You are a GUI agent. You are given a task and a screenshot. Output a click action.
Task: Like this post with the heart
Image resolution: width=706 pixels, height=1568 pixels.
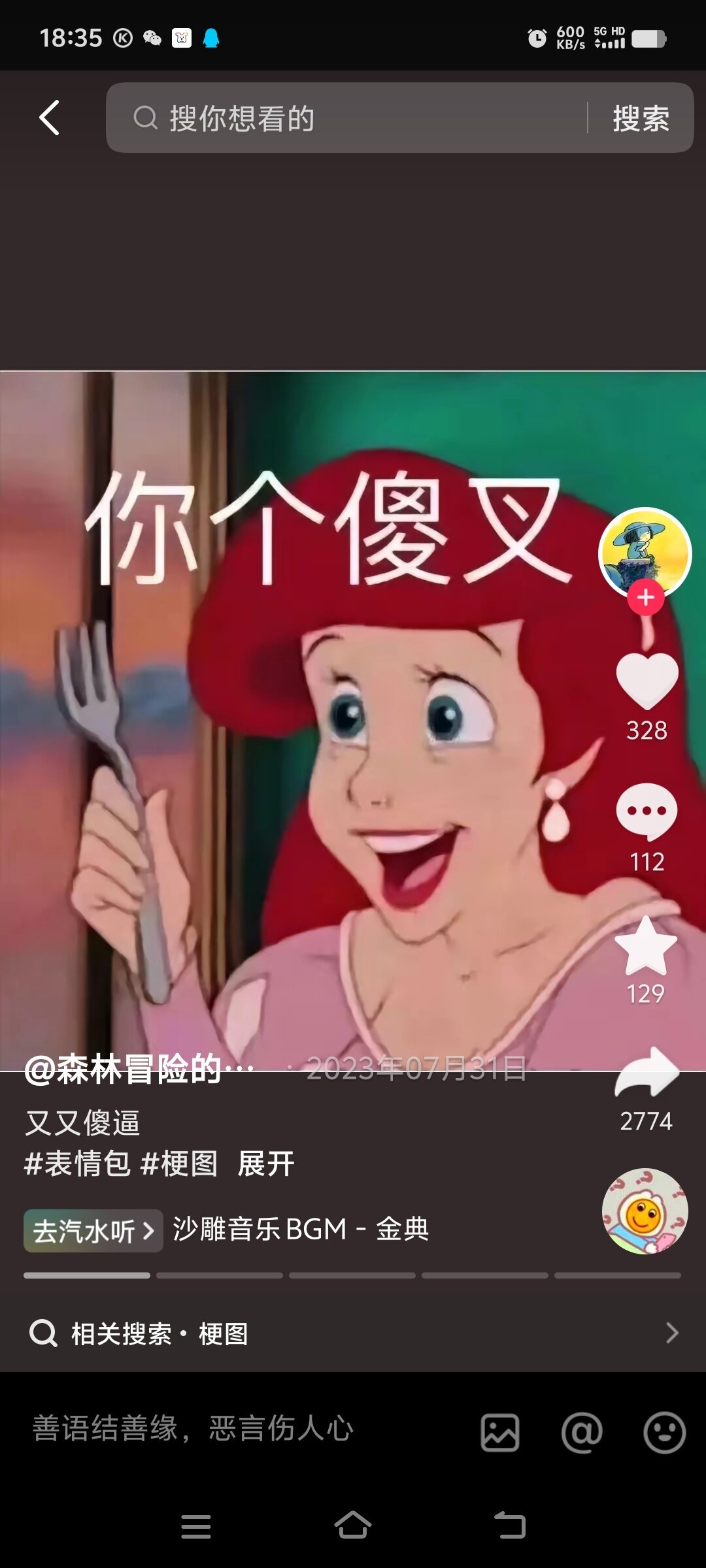coord(647,681)
